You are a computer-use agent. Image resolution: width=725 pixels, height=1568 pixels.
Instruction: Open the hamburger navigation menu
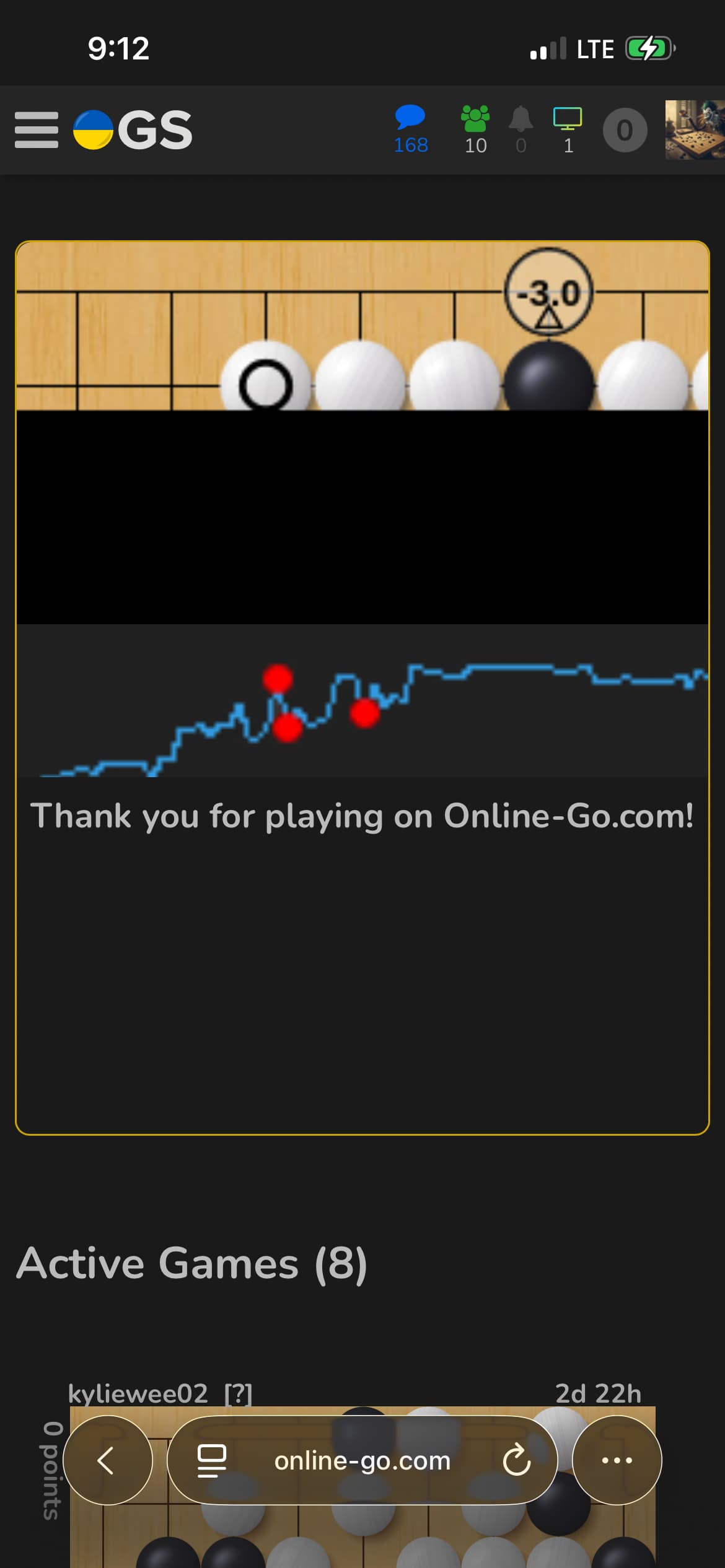click(37, 130)
